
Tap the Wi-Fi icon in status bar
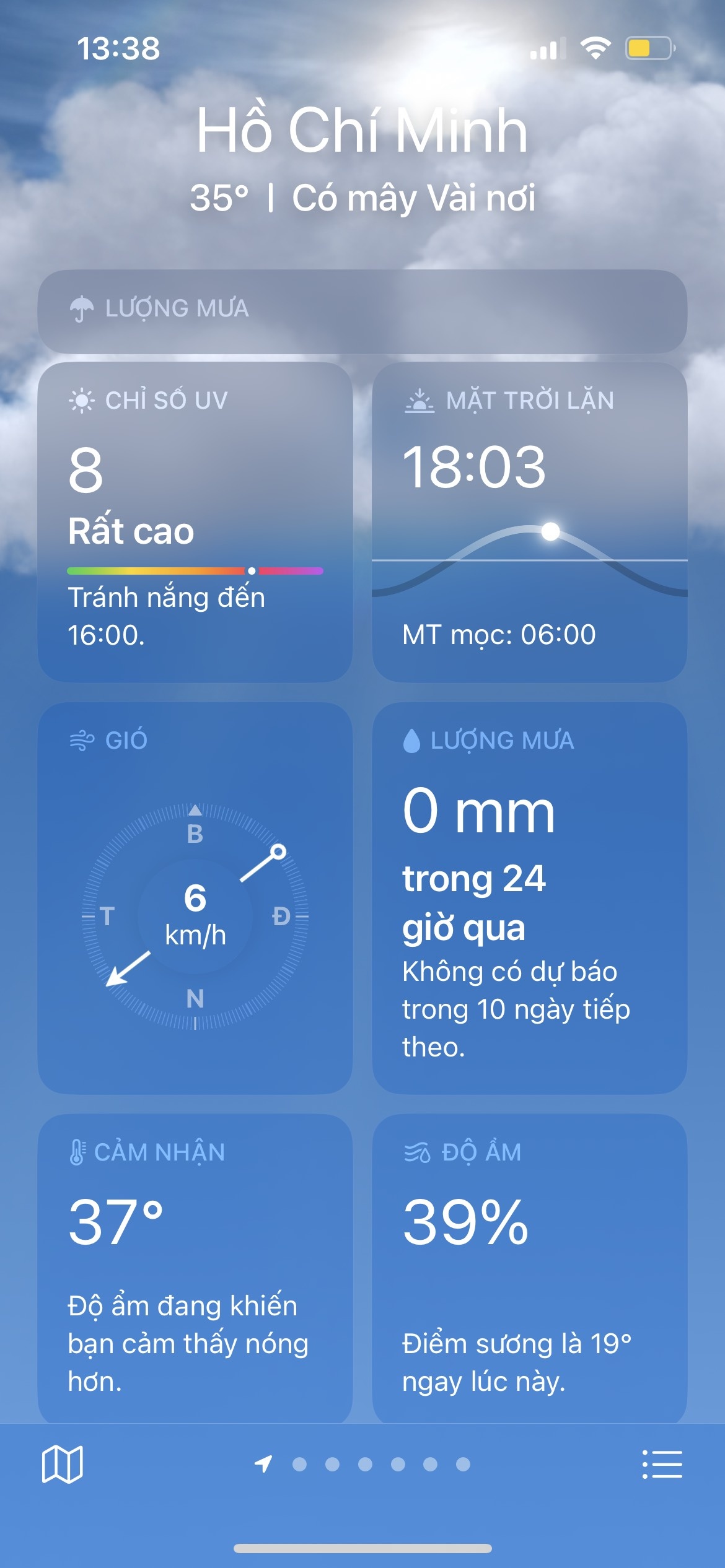[596, 48]
